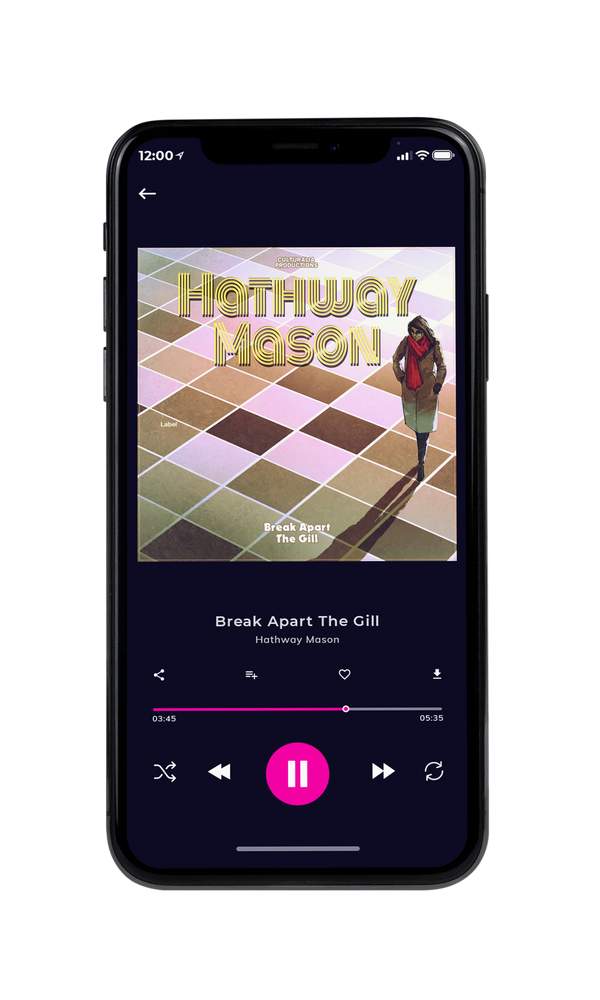Viewport: 600px width, 1000px height.
Task: Like the song with the heart icon
Action: 344,674
